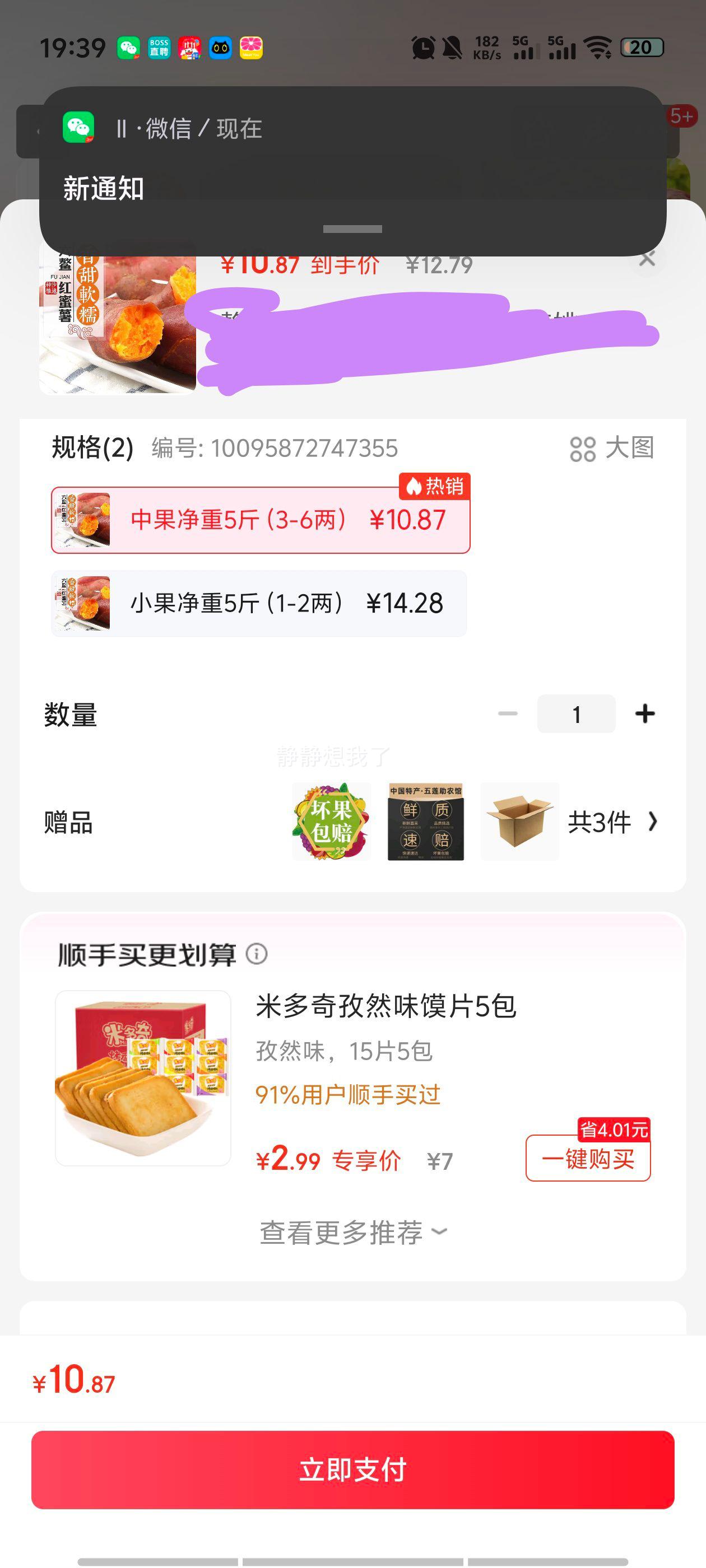Expand 查看更多推荐 recommendations
The width and height of the screenshot is (706, 1568).
pos(352,1233)
